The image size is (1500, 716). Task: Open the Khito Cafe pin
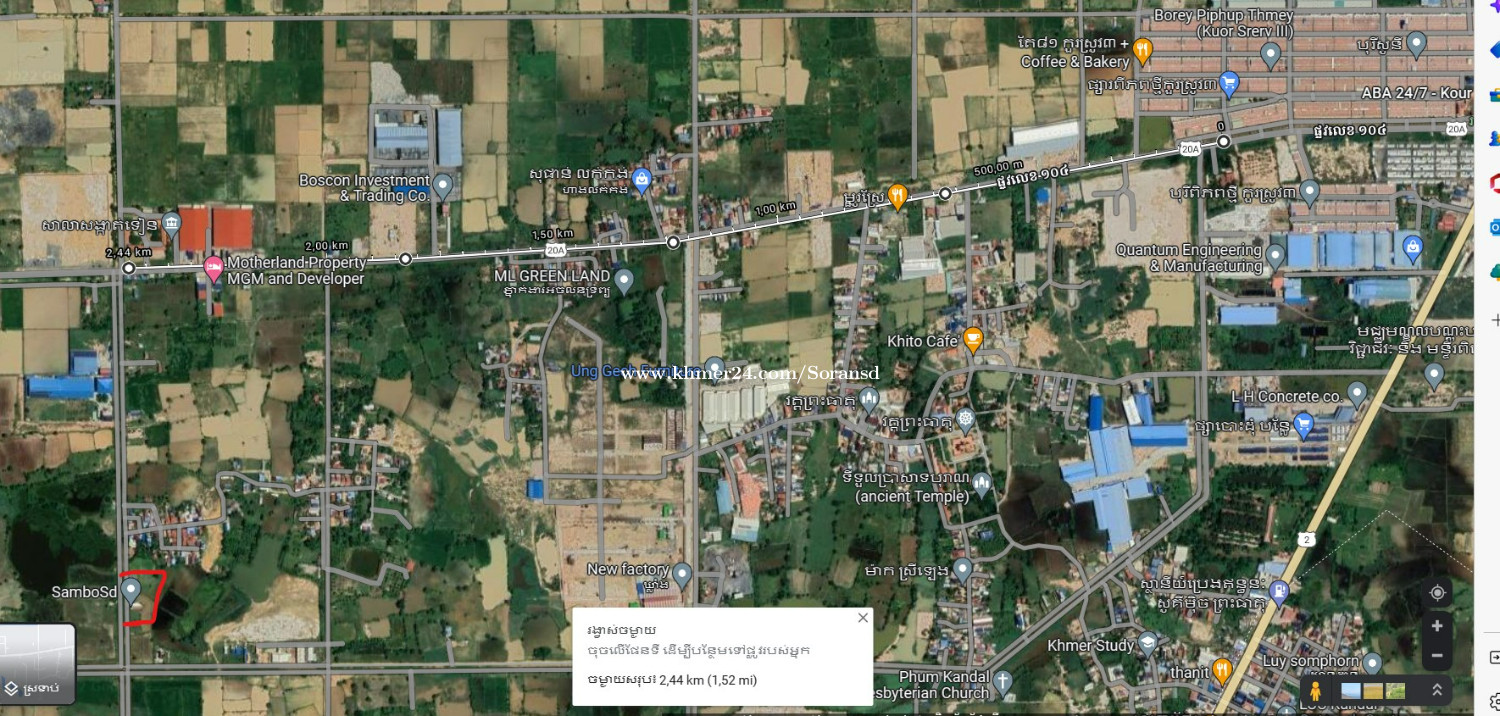click(973, 340)
